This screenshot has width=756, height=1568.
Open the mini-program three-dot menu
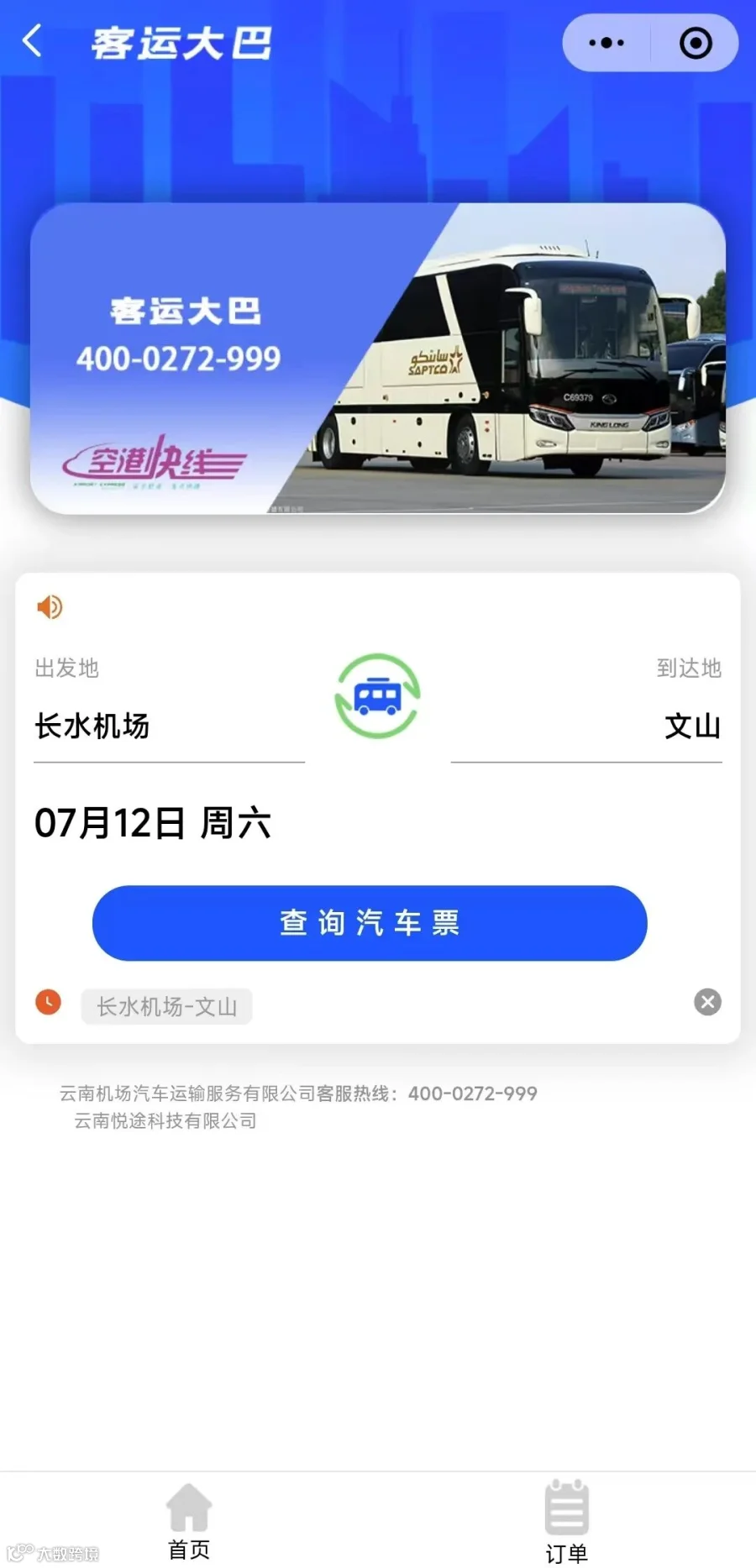coord(606,43)
